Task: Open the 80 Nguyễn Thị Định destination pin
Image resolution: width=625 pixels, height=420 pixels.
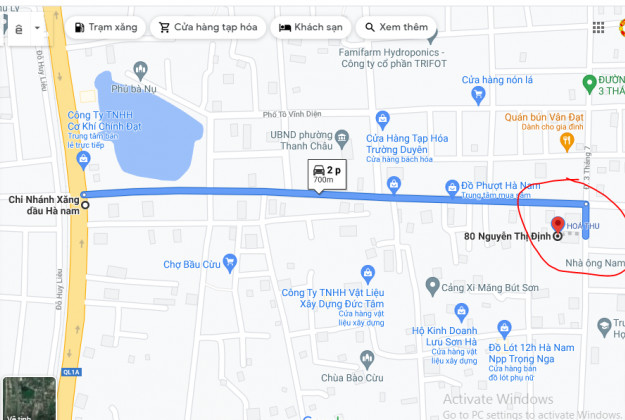Action: coord(557,225)
